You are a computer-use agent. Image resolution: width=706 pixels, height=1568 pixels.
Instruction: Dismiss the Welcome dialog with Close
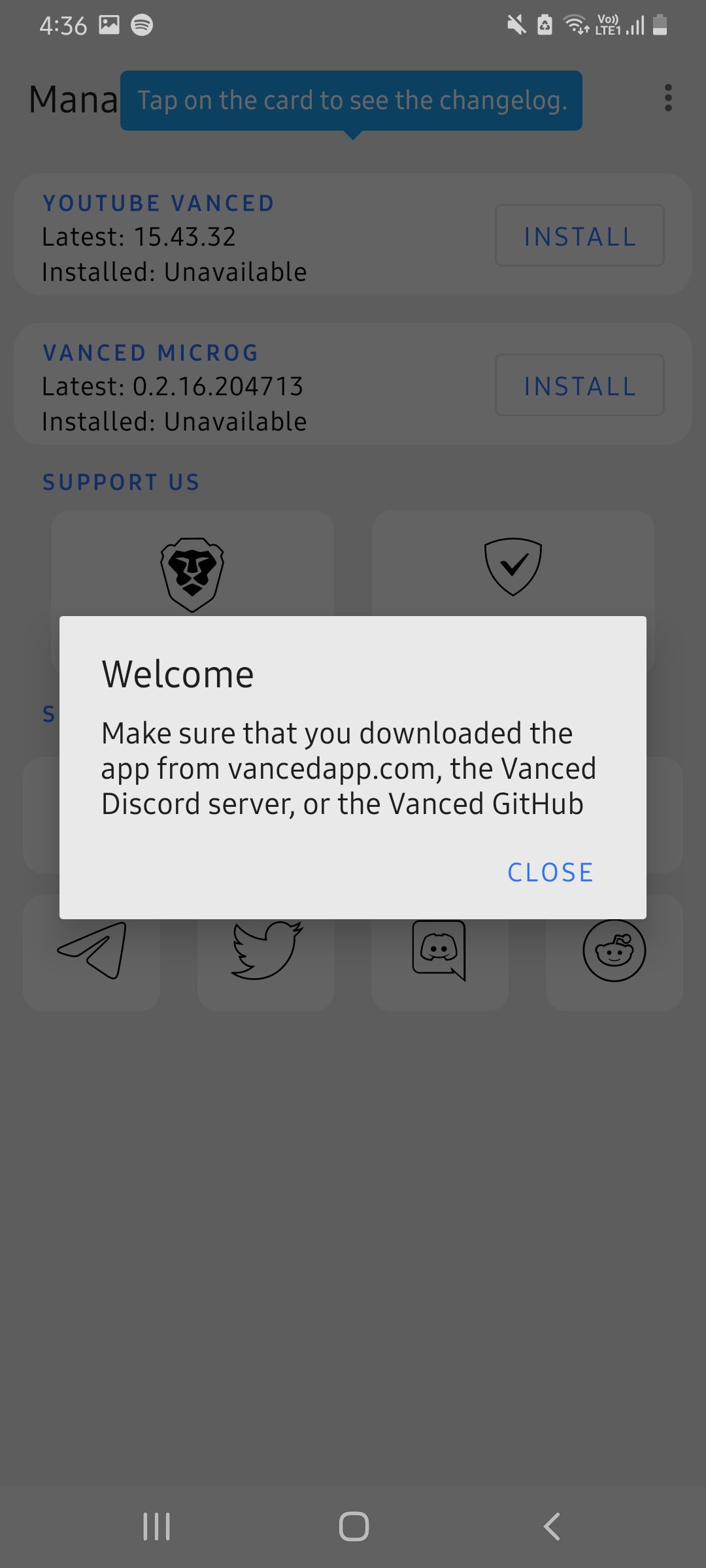click(x=550, y=872)
